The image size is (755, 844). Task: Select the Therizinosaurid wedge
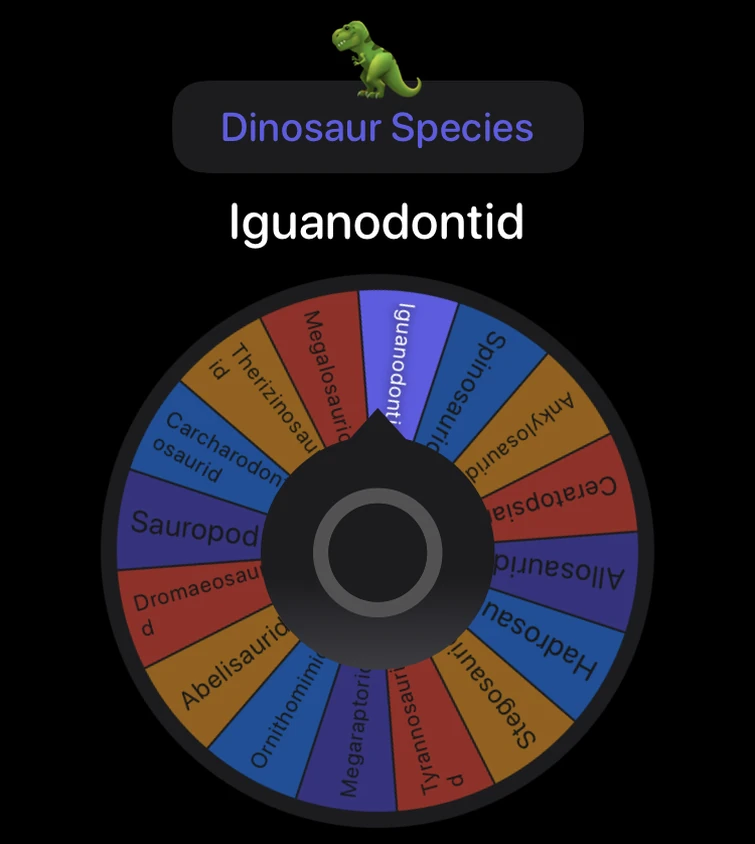coord(255,390)
